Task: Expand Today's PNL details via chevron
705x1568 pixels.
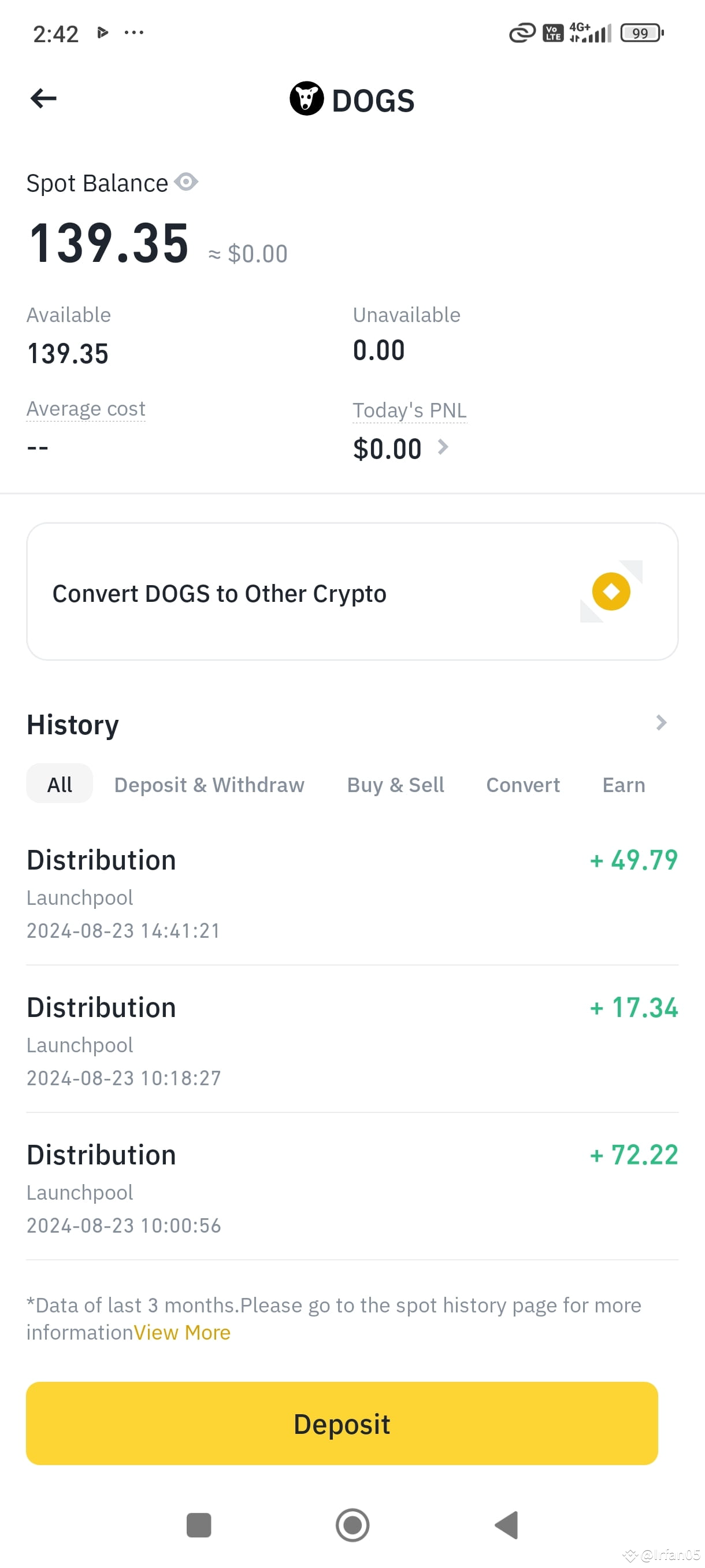Action: (443, 448)
